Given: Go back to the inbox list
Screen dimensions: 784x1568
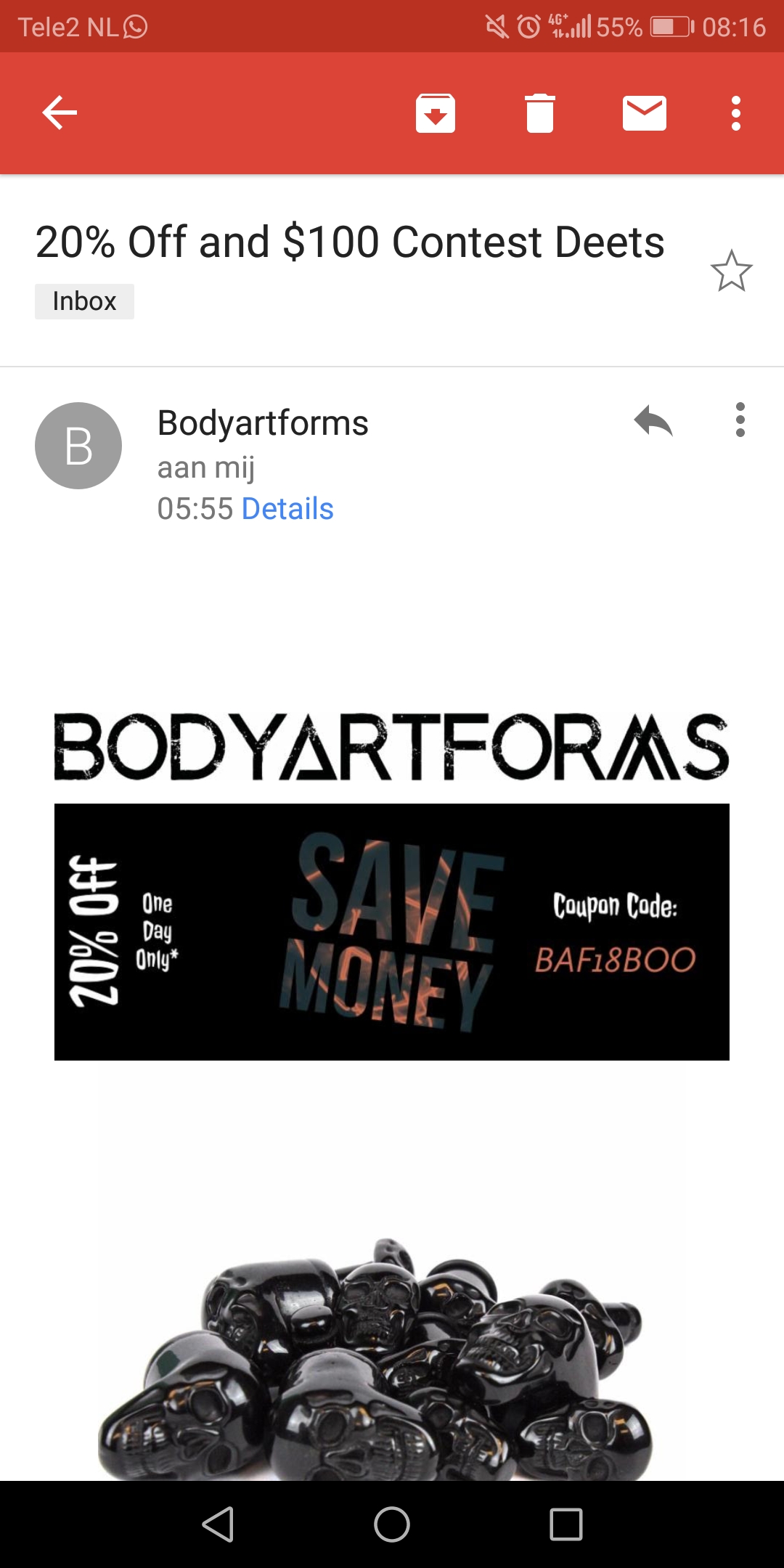Looking at the screenshot, I should tap(60, 113).
